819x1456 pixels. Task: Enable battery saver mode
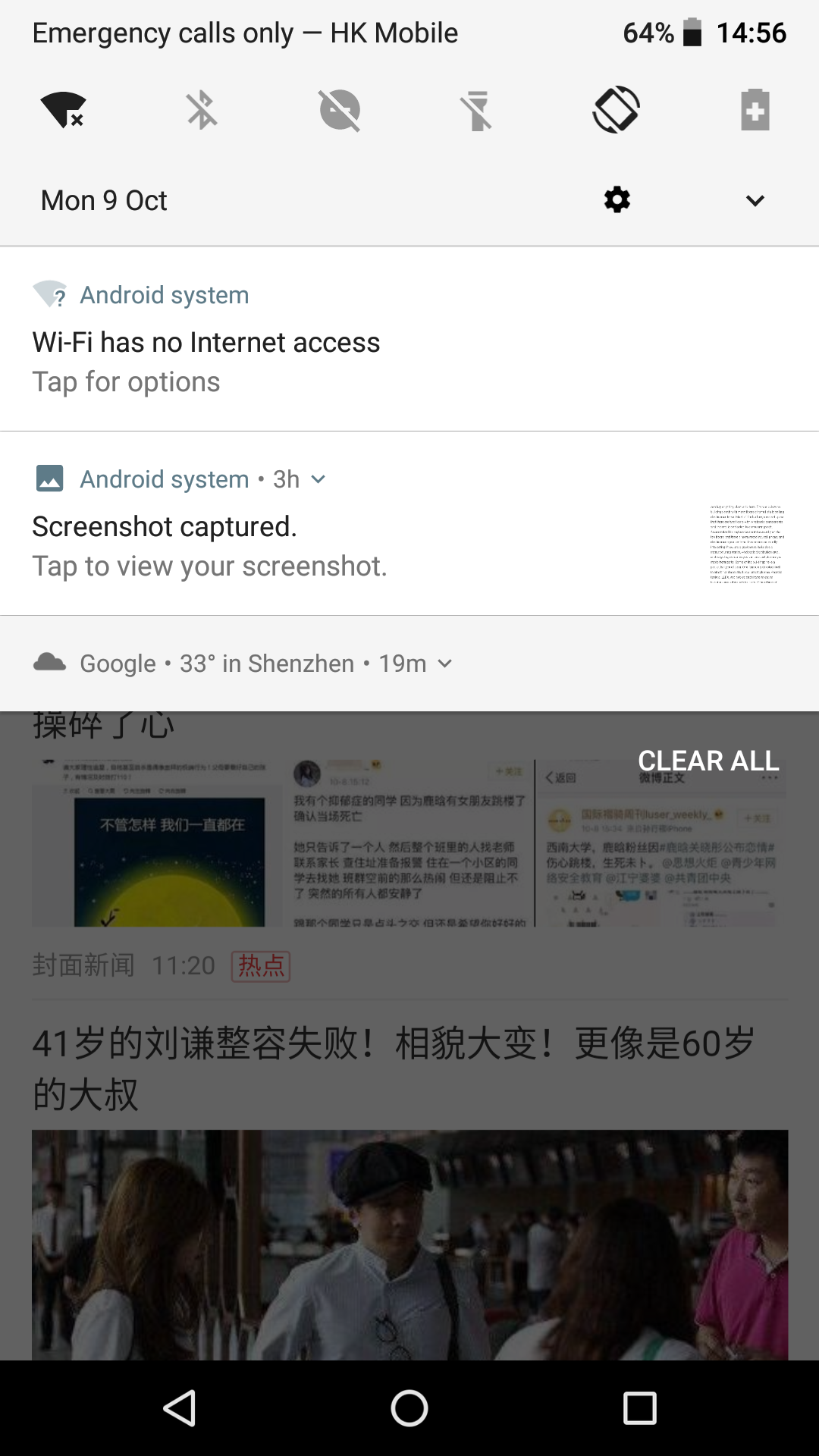(755, 110)
